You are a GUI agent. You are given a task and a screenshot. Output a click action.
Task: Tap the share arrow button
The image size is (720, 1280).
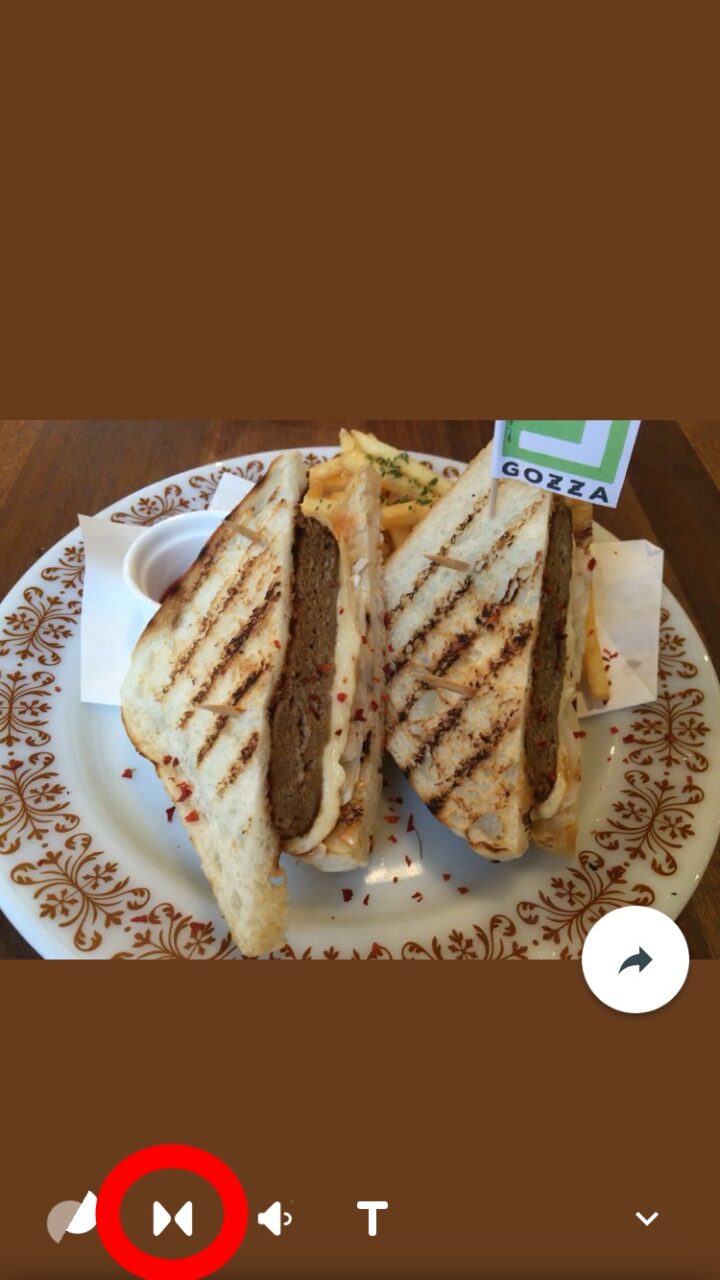click(635, 960)
